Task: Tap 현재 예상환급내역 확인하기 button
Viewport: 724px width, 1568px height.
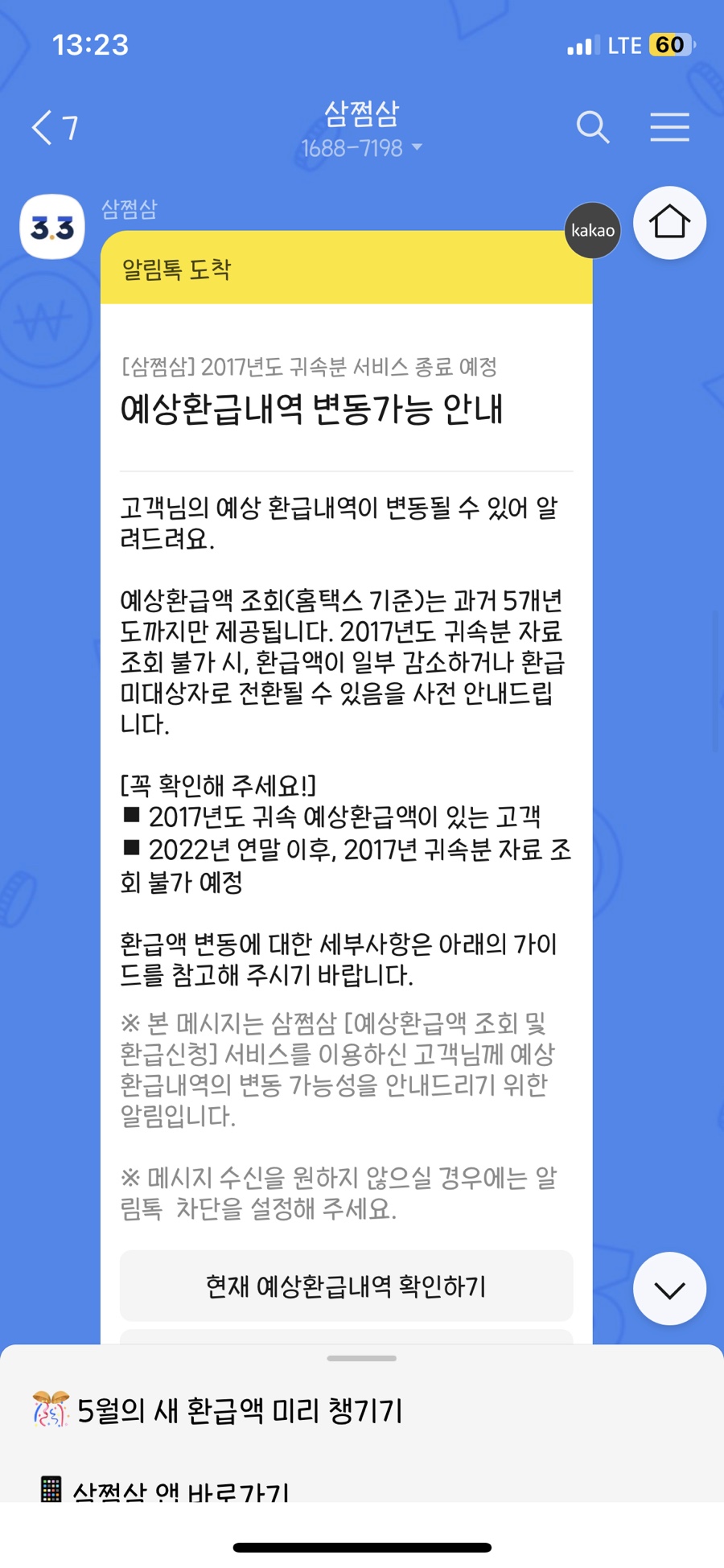Action: pyautogui.click(x=346, y=1286)
